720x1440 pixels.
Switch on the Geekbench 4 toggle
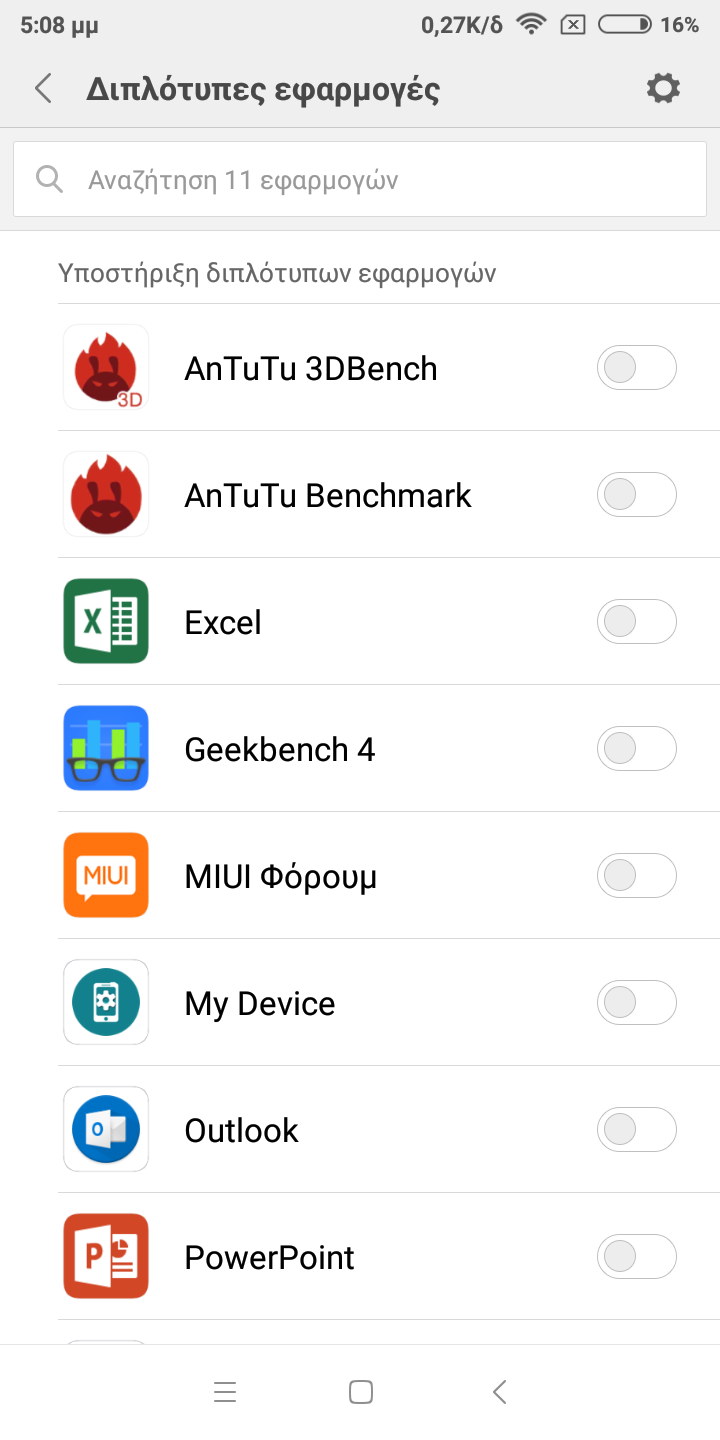click(x=637, y=749)
